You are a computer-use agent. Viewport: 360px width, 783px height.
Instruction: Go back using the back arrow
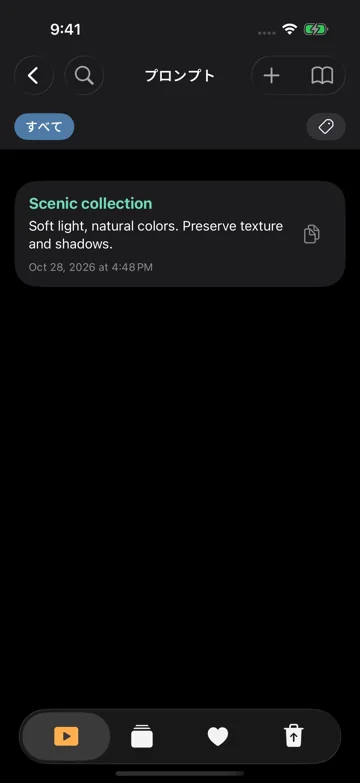coord(33,75)
